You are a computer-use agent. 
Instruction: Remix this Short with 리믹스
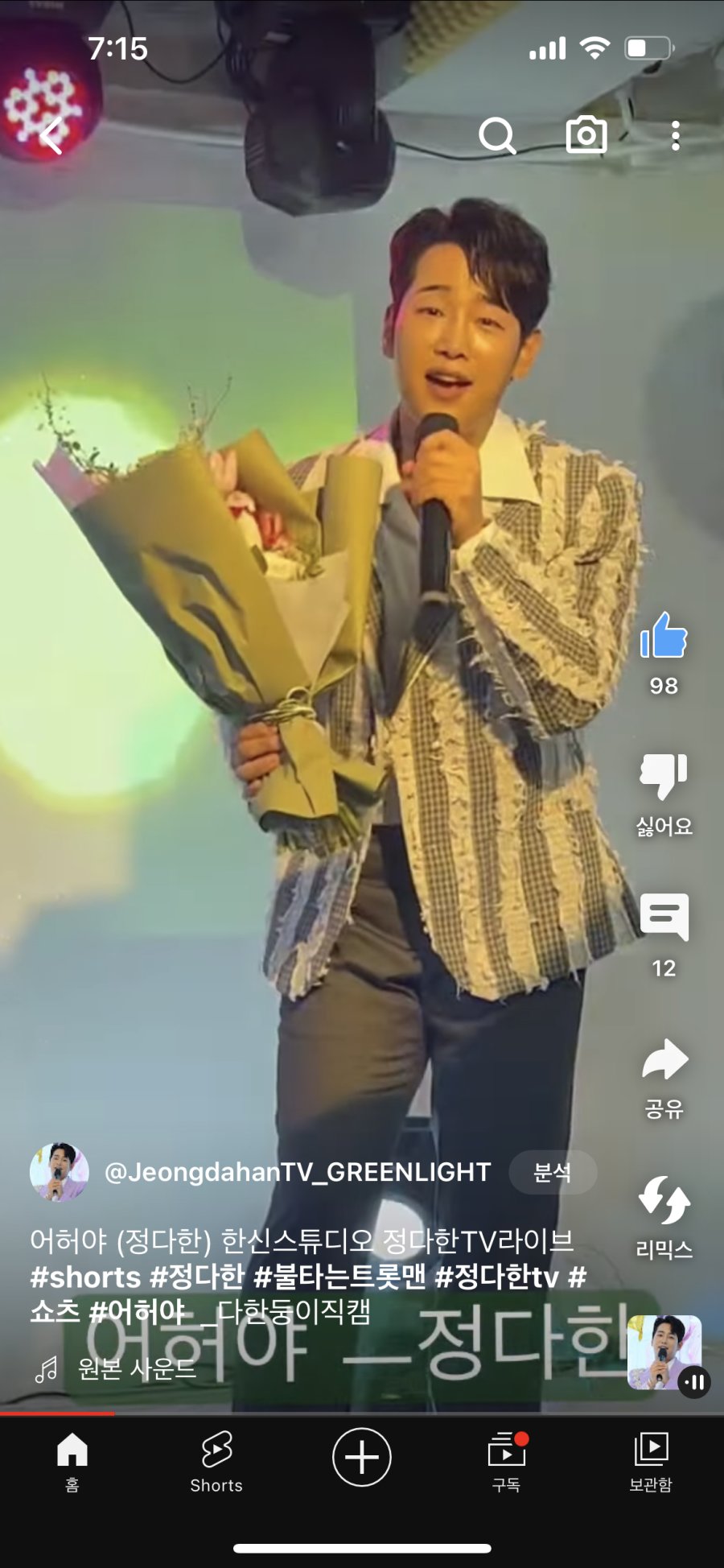664,1201
